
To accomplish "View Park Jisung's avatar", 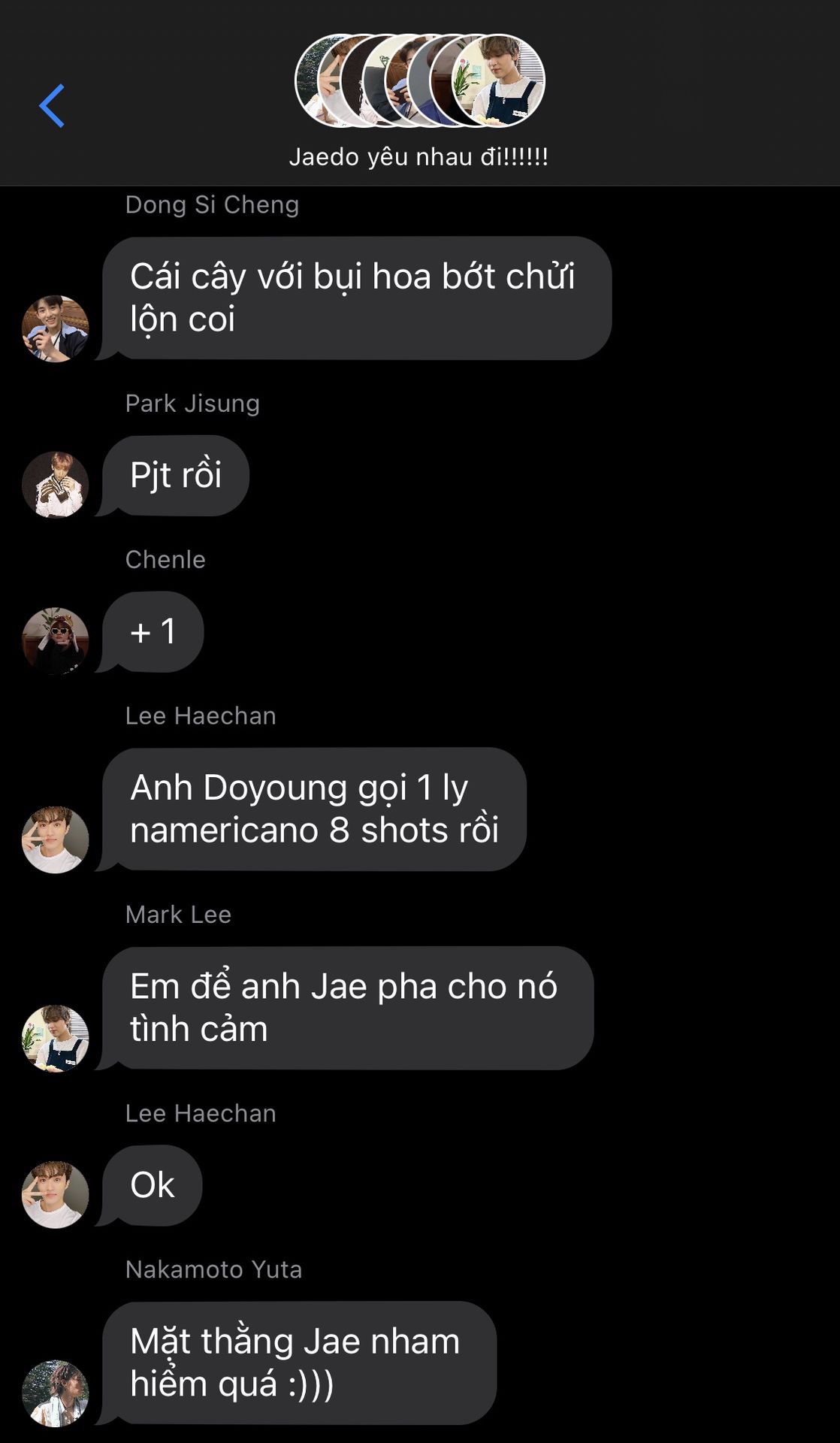I will coord(56,485).
